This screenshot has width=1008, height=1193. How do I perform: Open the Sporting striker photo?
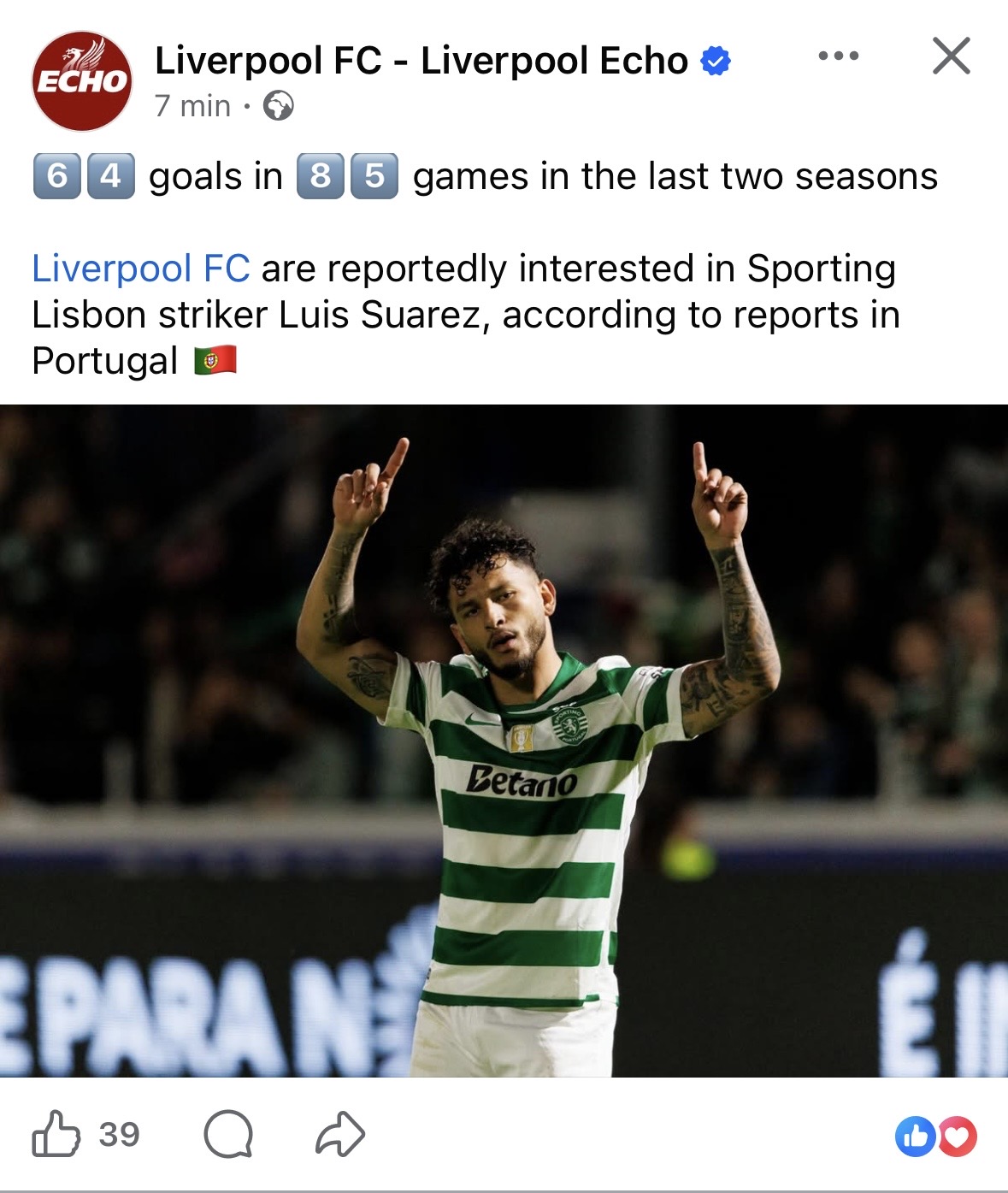pos(504,740)
